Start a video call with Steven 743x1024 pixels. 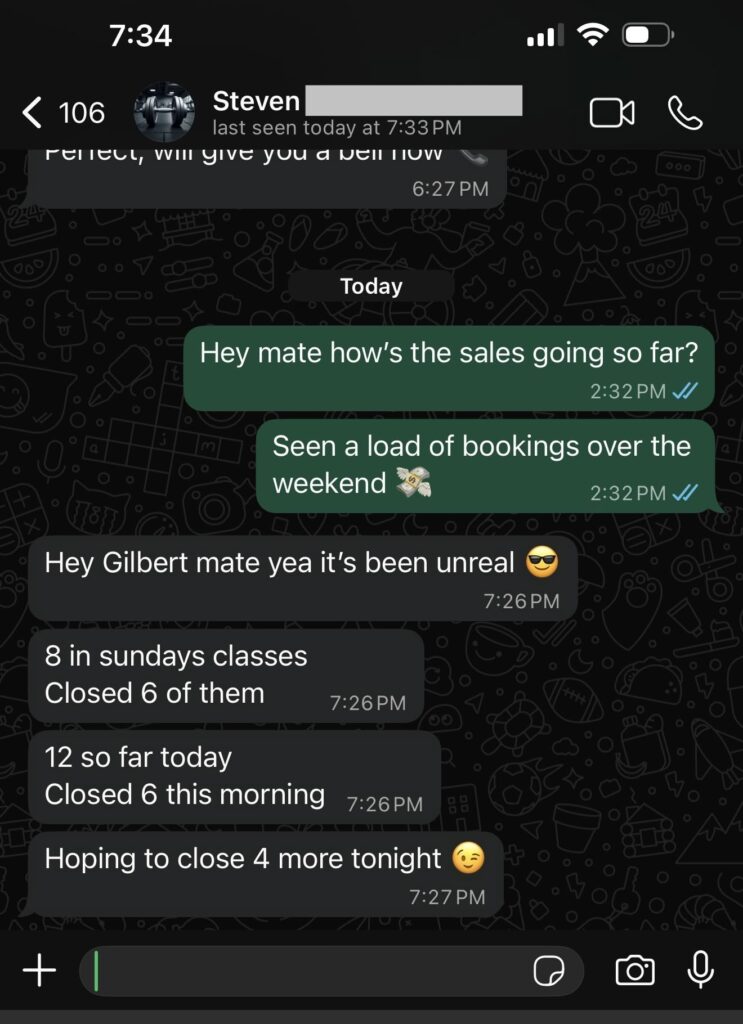[612, 112]
